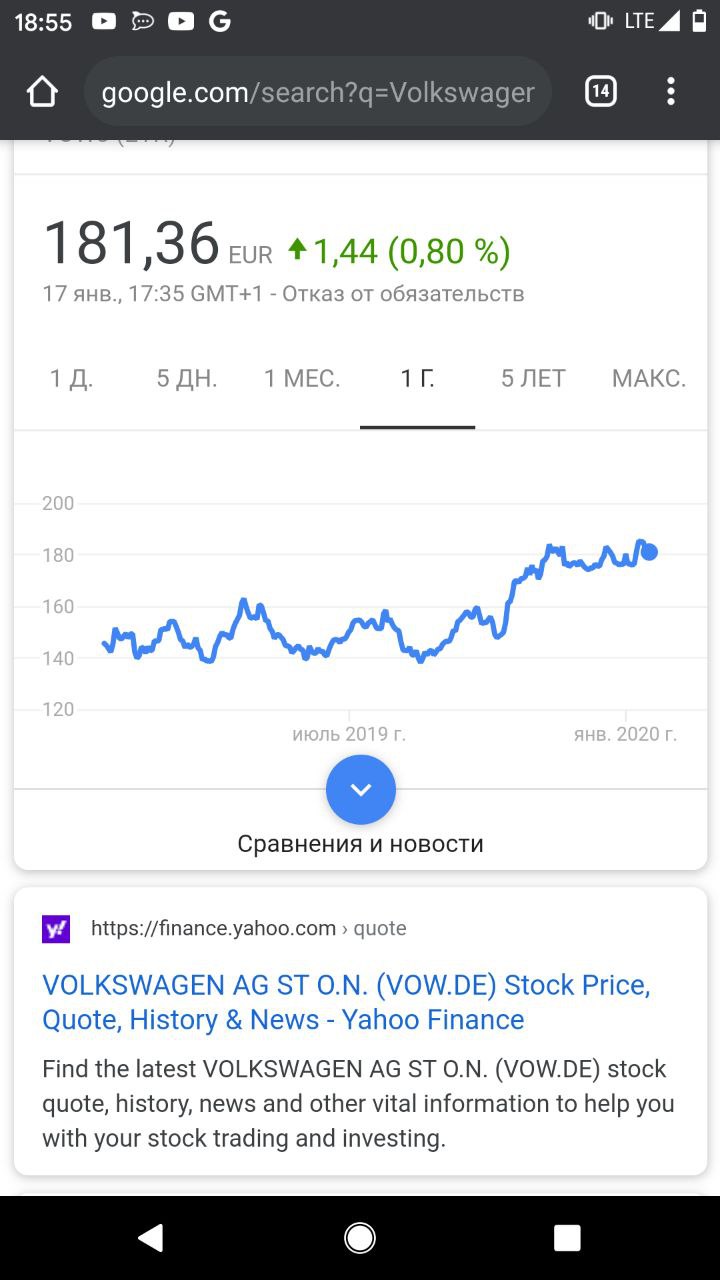Open the browser overflow menu
This screenshot has width=720, height=1280.
coord(670,92)
